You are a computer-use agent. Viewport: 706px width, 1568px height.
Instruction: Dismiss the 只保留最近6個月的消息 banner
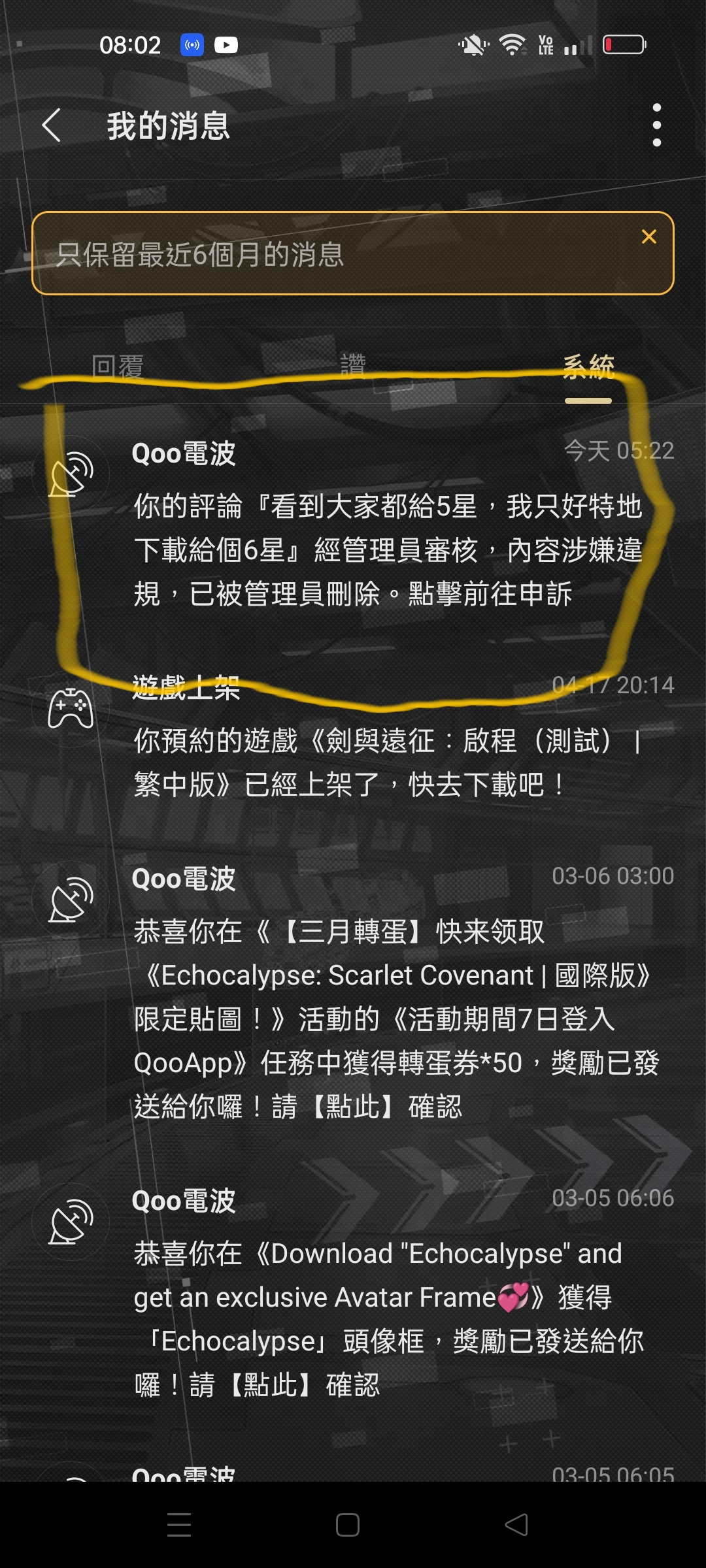[648, 237]
